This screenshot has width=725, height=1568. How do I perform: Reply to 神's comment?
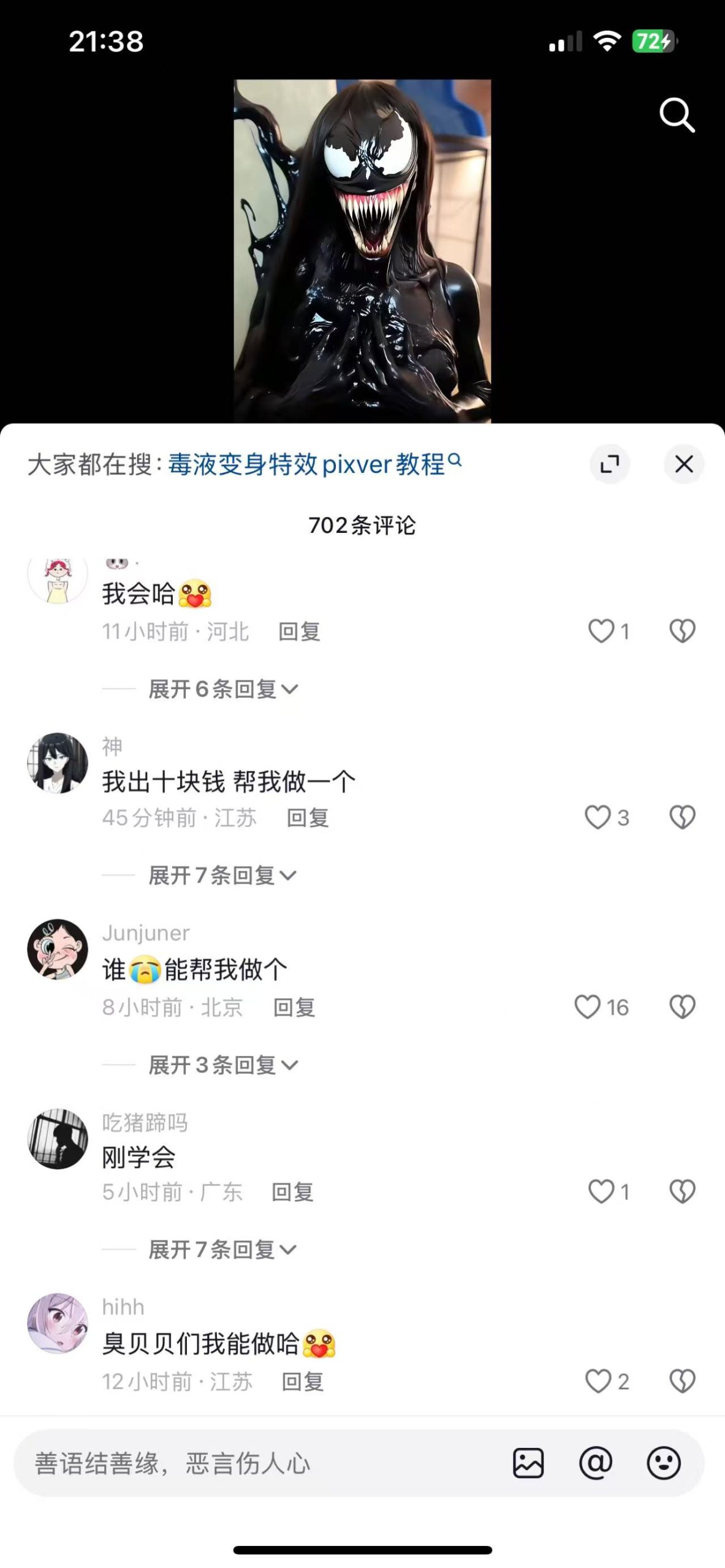pos(308,818)
